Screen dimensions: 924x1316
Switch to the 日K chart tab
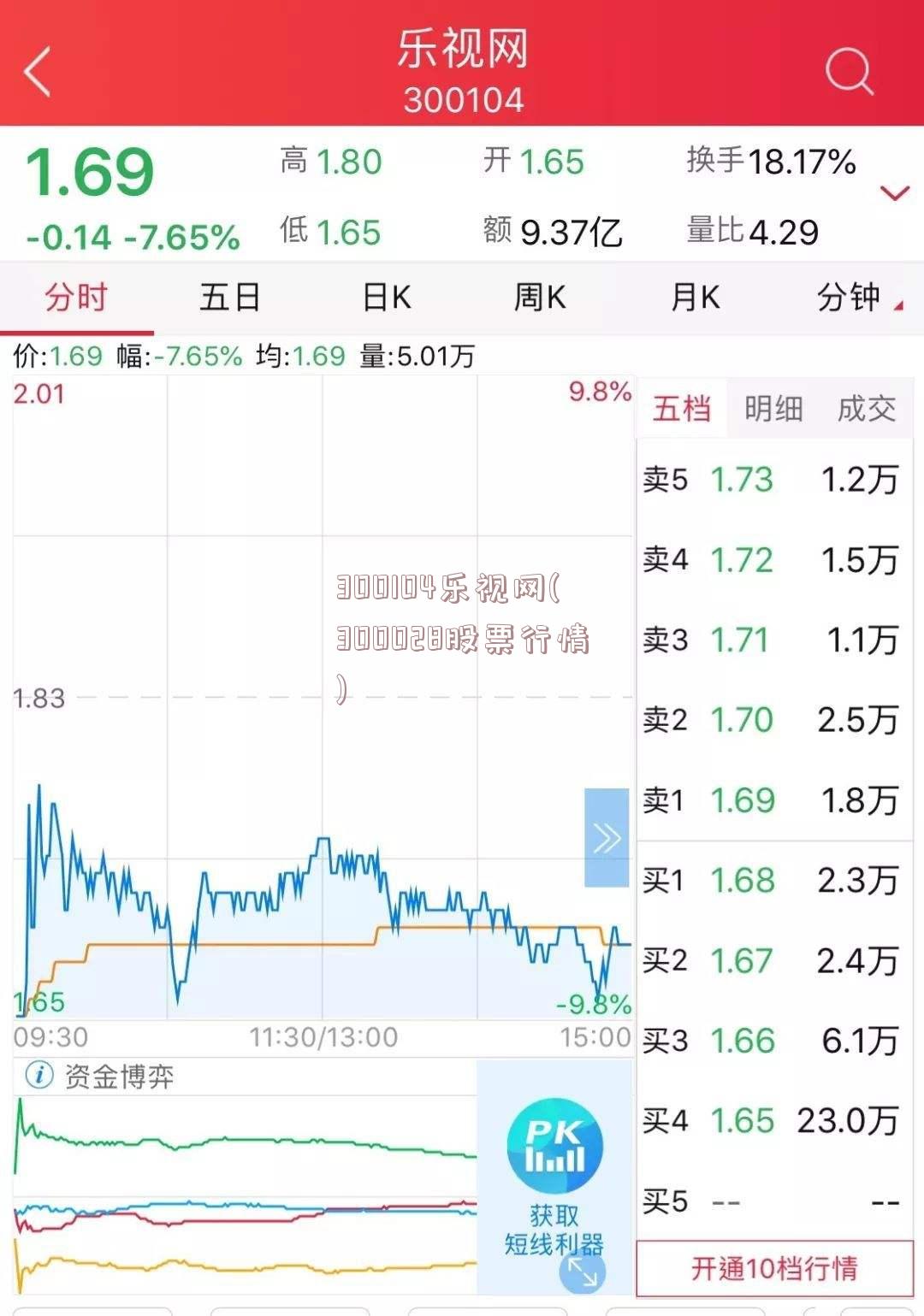tap(387, 298)
